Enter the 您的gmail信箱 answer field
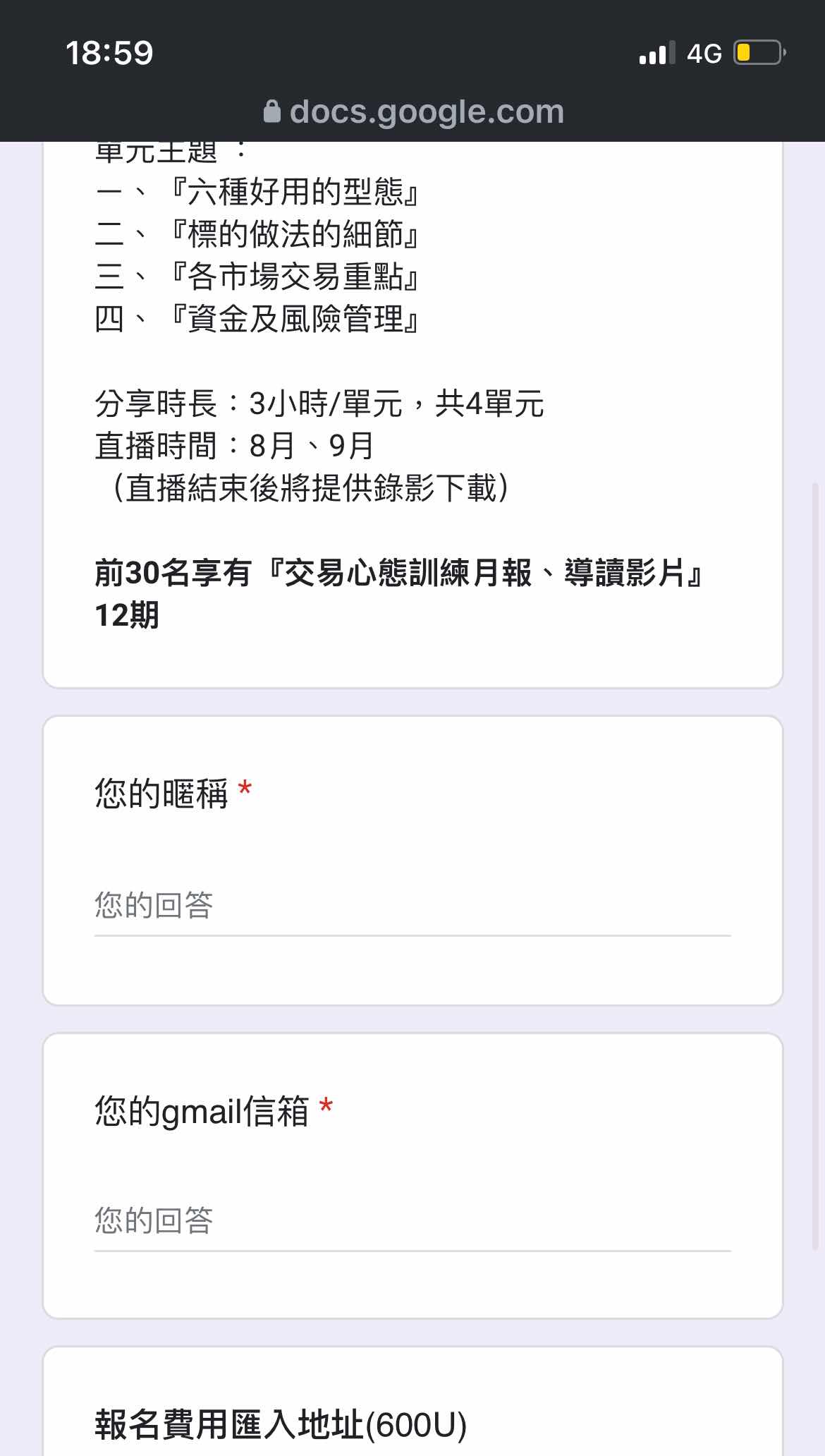Viewport: 825px width, 1456px height. click(x=412, y=1221)
